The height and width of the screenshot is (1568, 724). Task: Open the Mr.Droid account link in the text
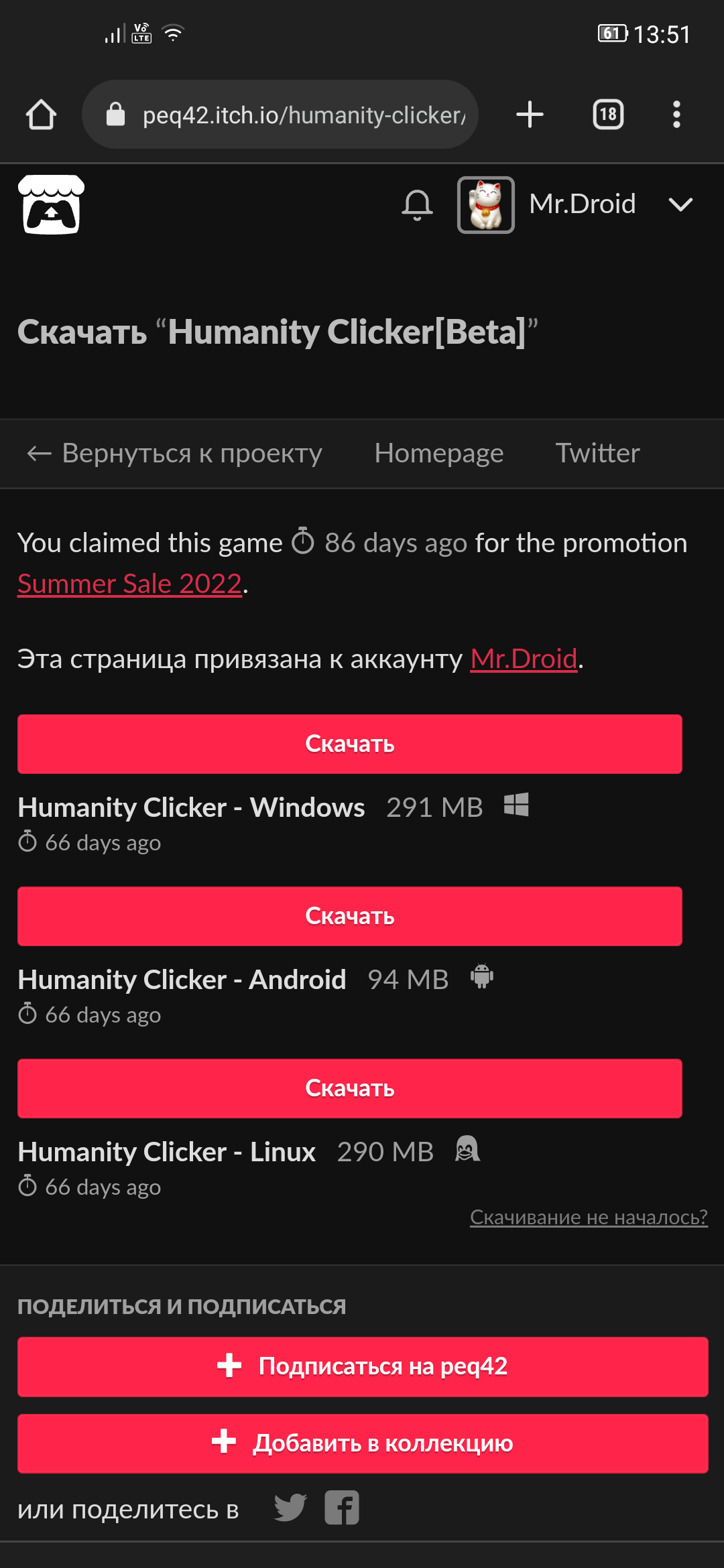coord(524,659)
